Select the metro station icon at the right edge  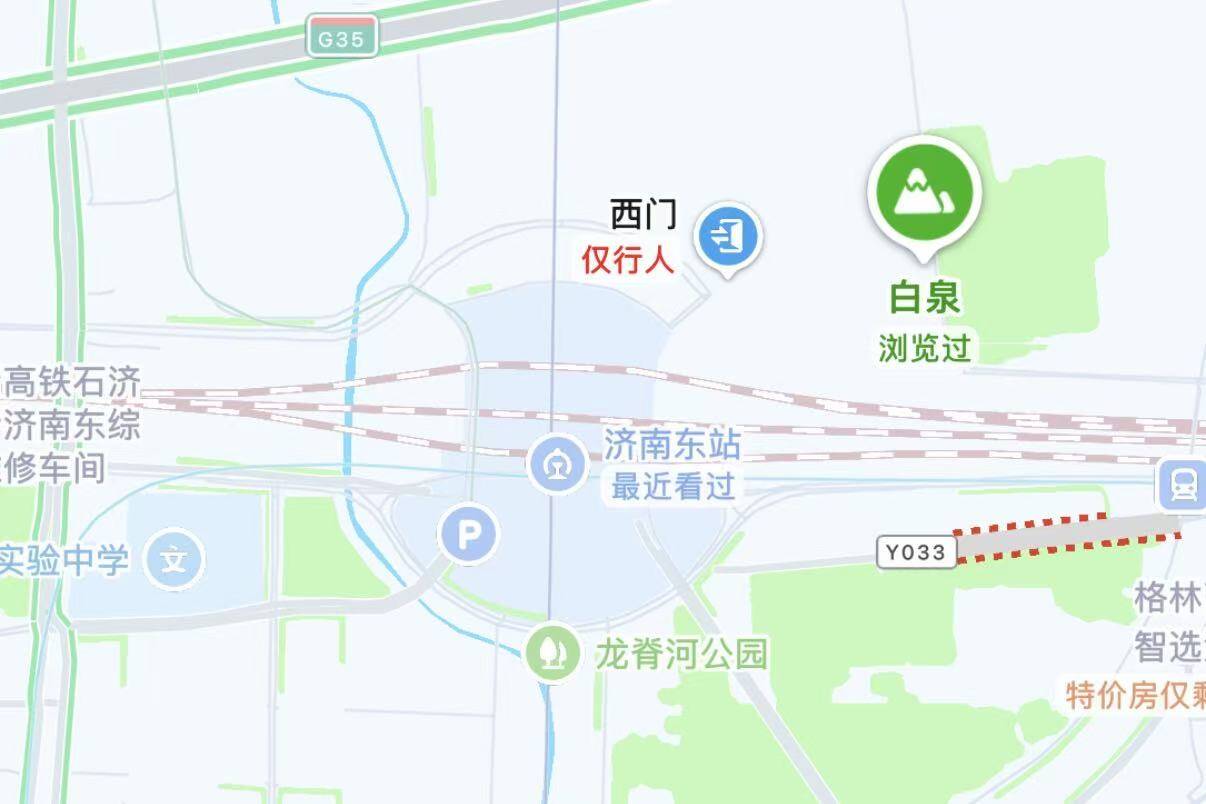point(1185,485)
